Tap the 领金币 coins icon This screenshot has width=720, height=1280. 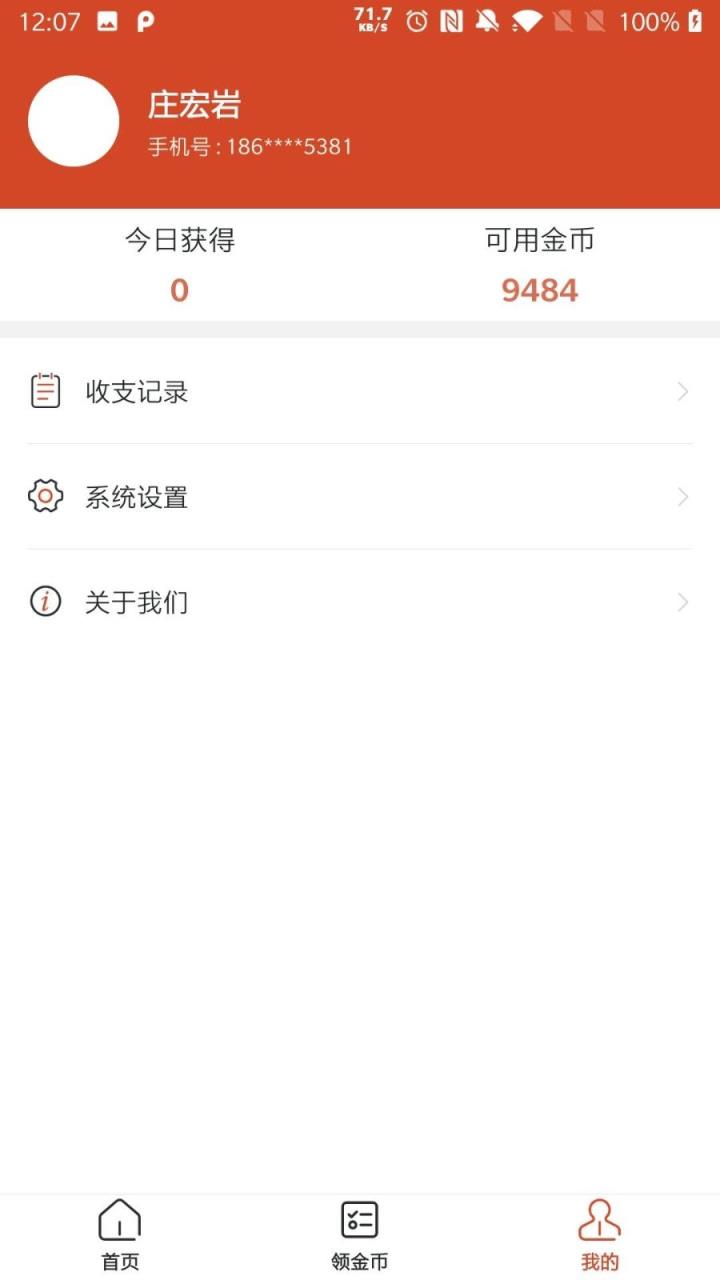point(359,1220)
